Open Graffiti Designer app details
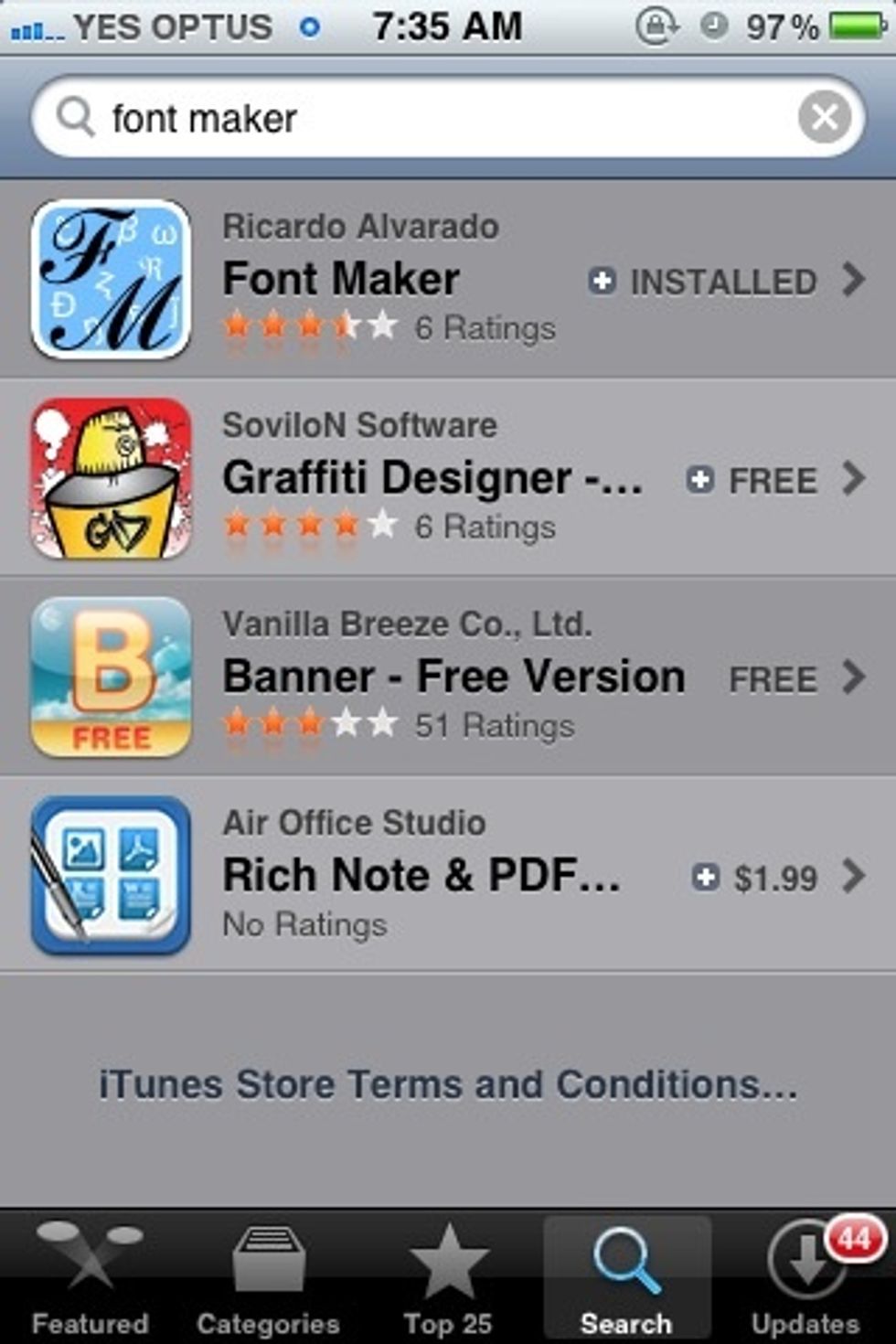Viewport: 896px width, 1344px height. coord(432,478)
